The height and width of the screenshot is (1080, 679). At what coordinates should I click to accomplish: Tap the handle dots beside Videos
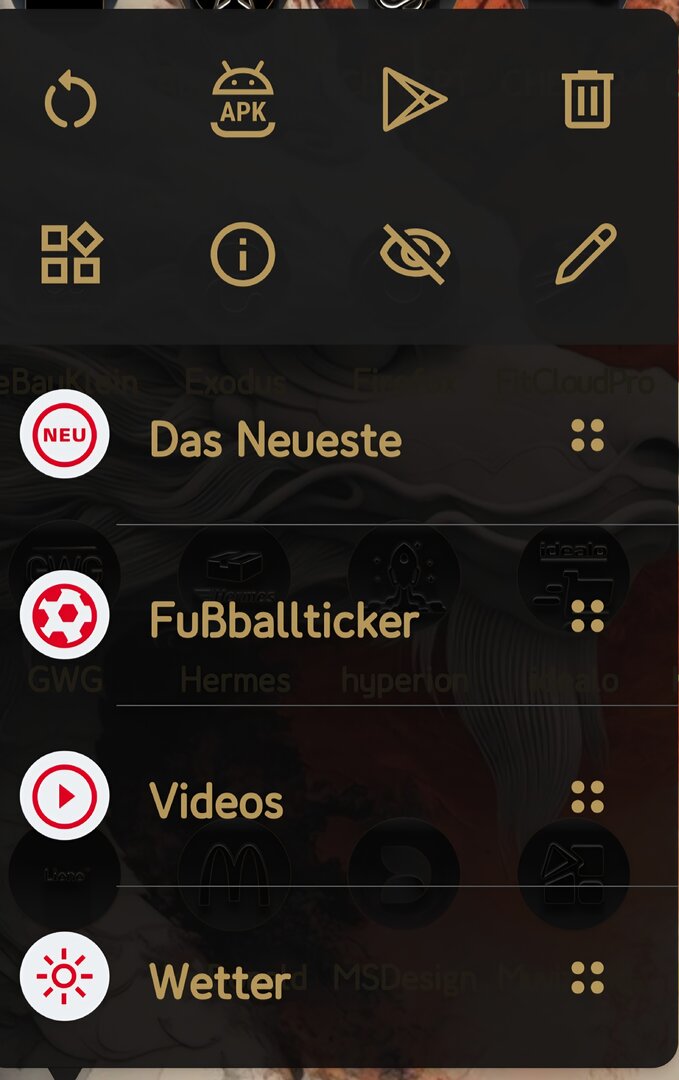pos(587,797)
